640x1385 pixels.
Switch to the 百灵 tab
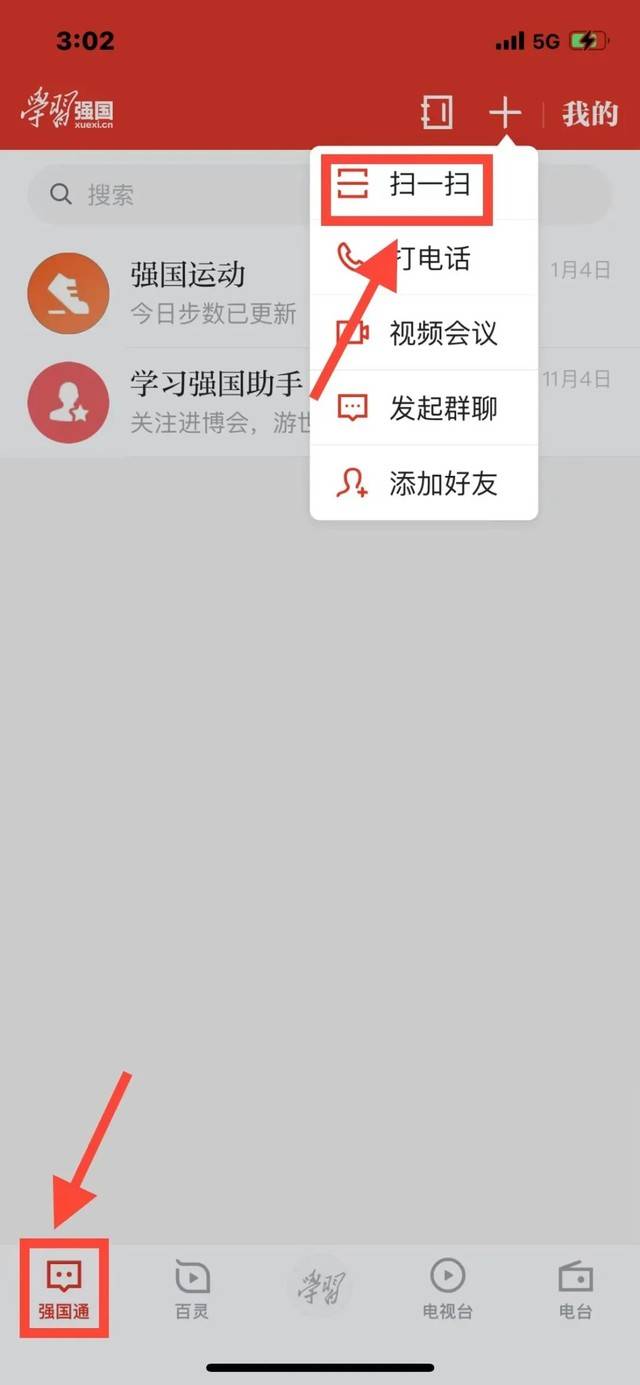pos(192,1289)
